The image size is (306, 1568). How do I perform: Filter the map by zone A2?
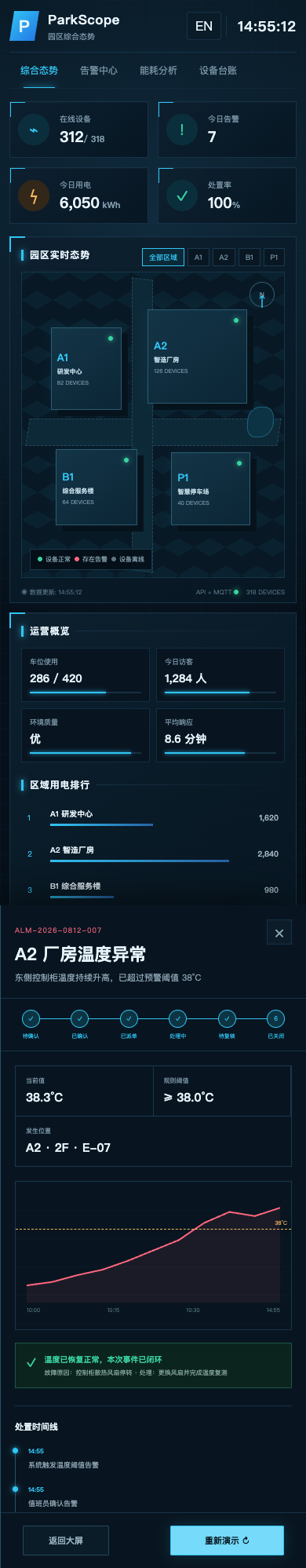click(224, 257)
